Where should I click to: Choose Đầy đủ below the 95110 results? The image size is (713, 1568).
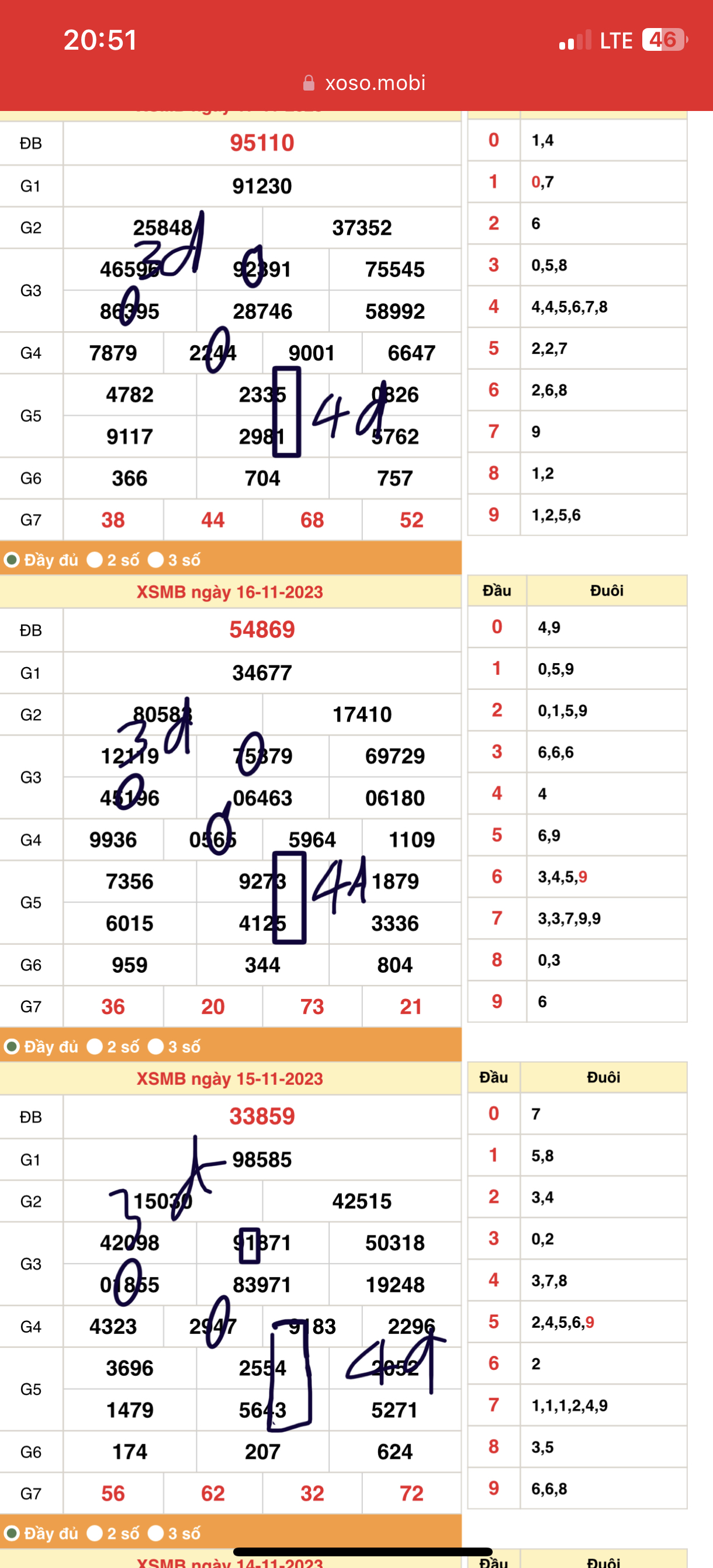pos(41,560)
